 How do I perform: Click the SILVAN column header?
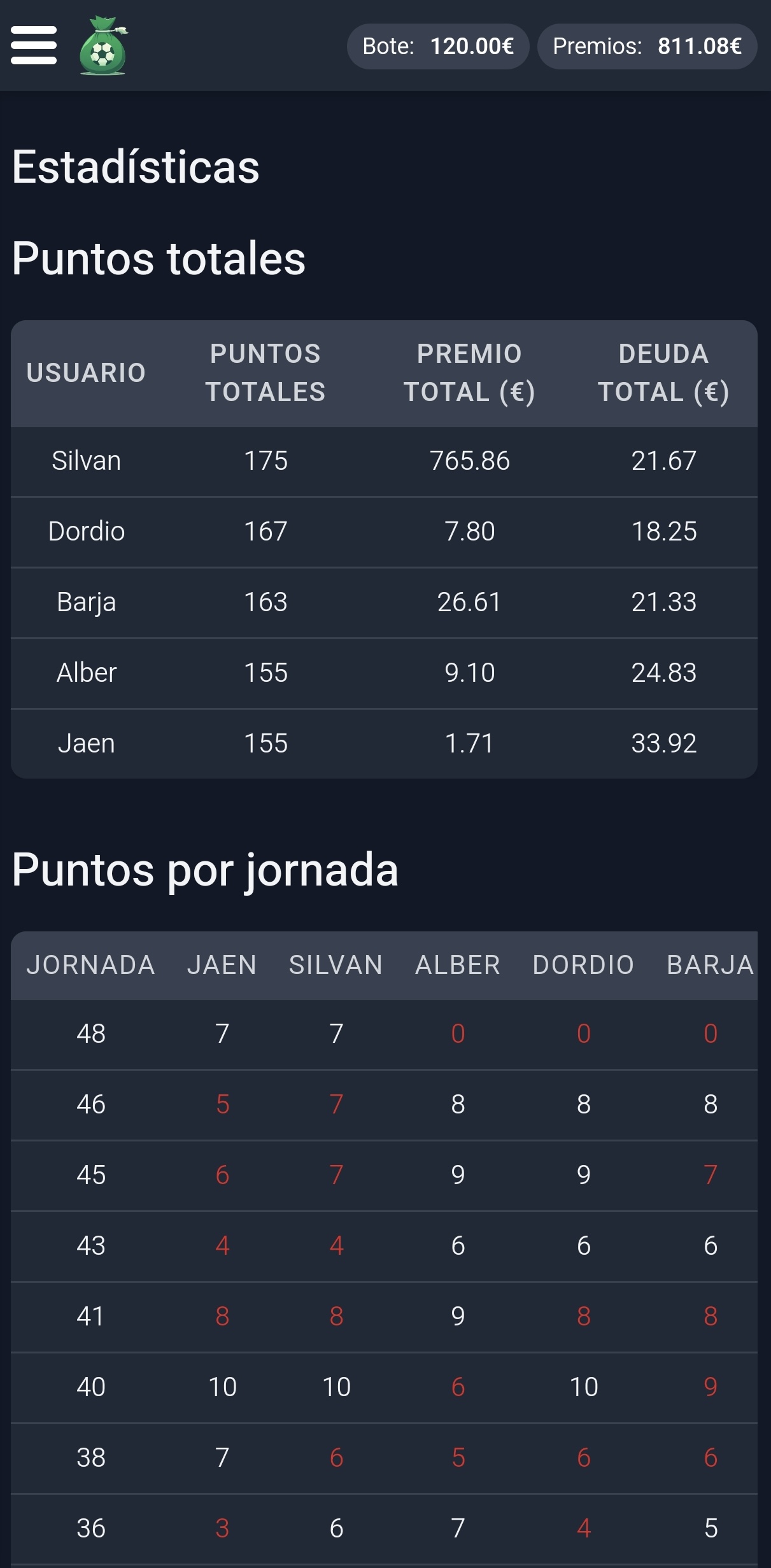point(336,965)
